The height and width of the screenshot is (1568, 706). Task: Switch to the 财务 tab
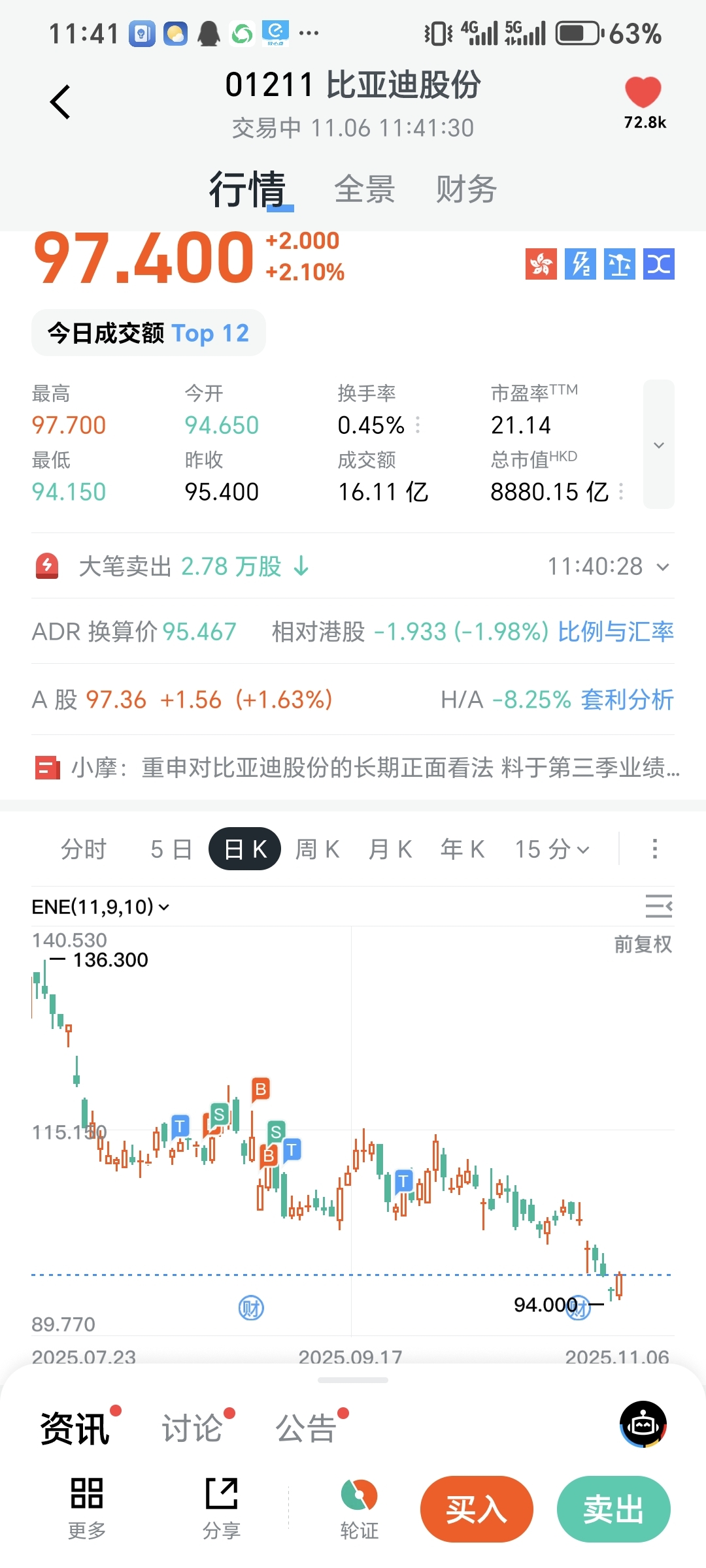[466, 189]
